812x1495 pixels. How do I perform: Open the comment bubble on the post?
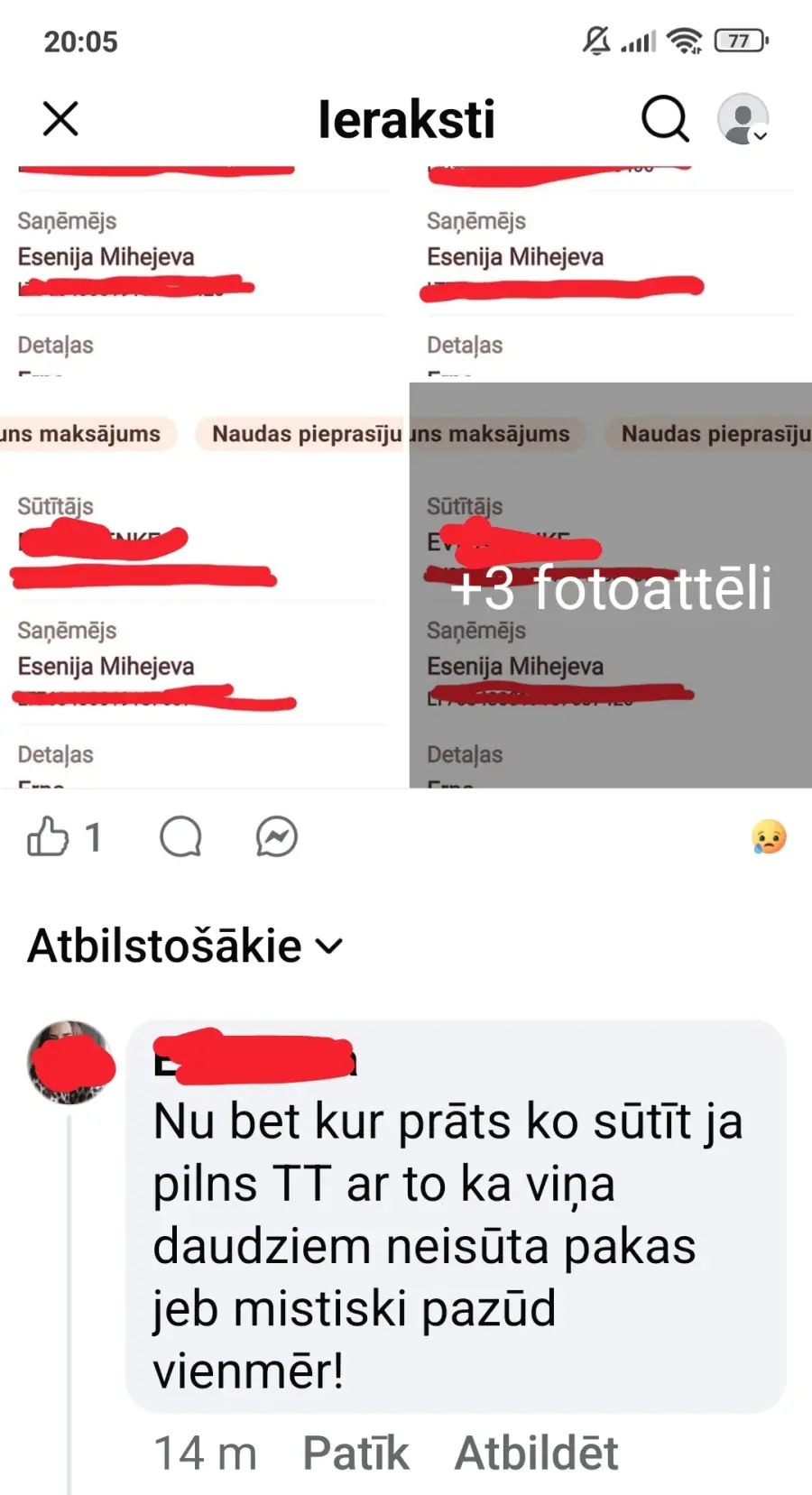[x=180, y=837]
